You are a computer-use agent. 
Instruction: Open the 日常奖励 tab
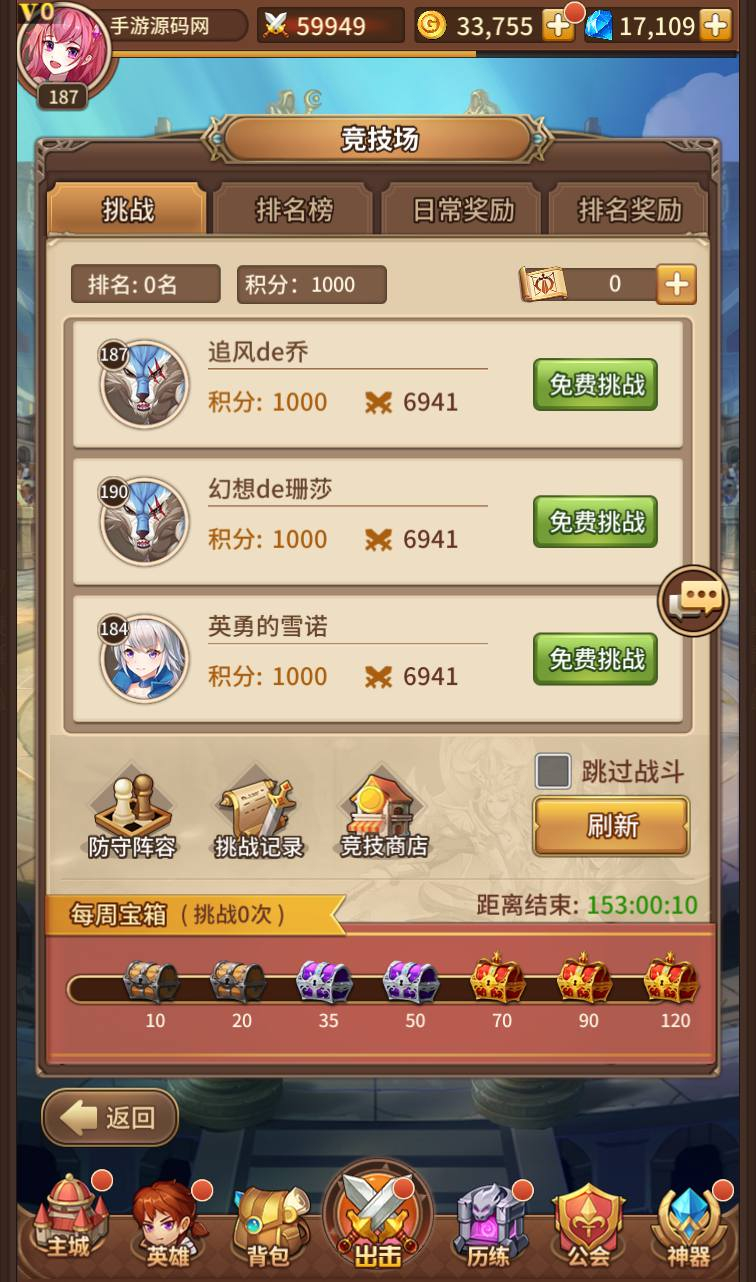463,210
